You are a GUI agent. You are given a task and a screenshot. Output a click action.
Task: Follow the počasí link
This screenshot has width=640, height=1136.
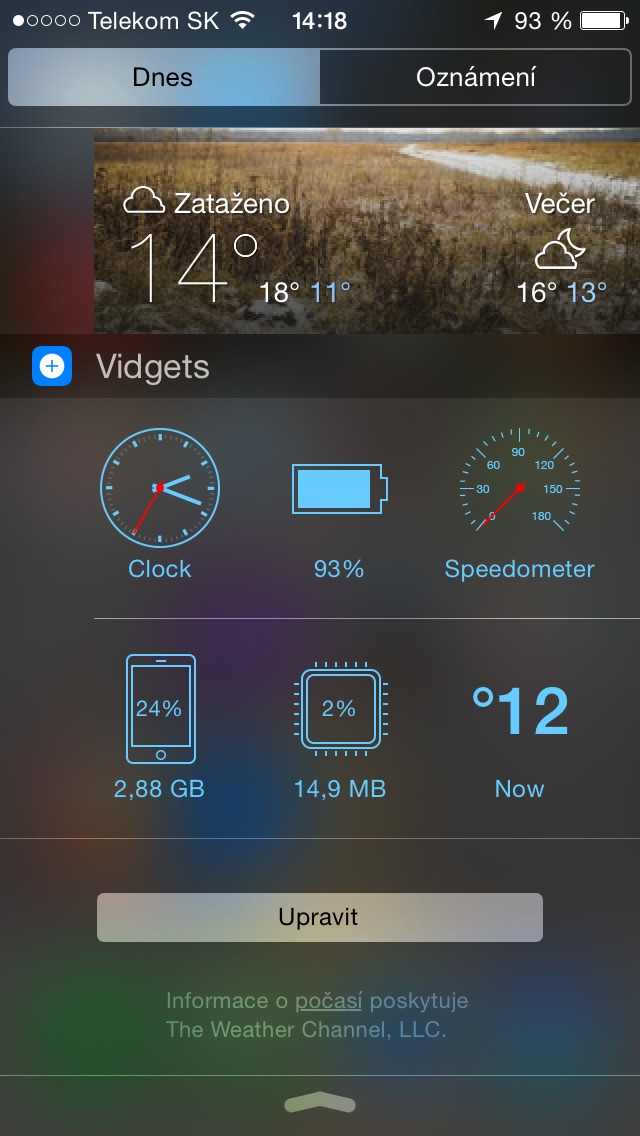(x=327, y=1001)
